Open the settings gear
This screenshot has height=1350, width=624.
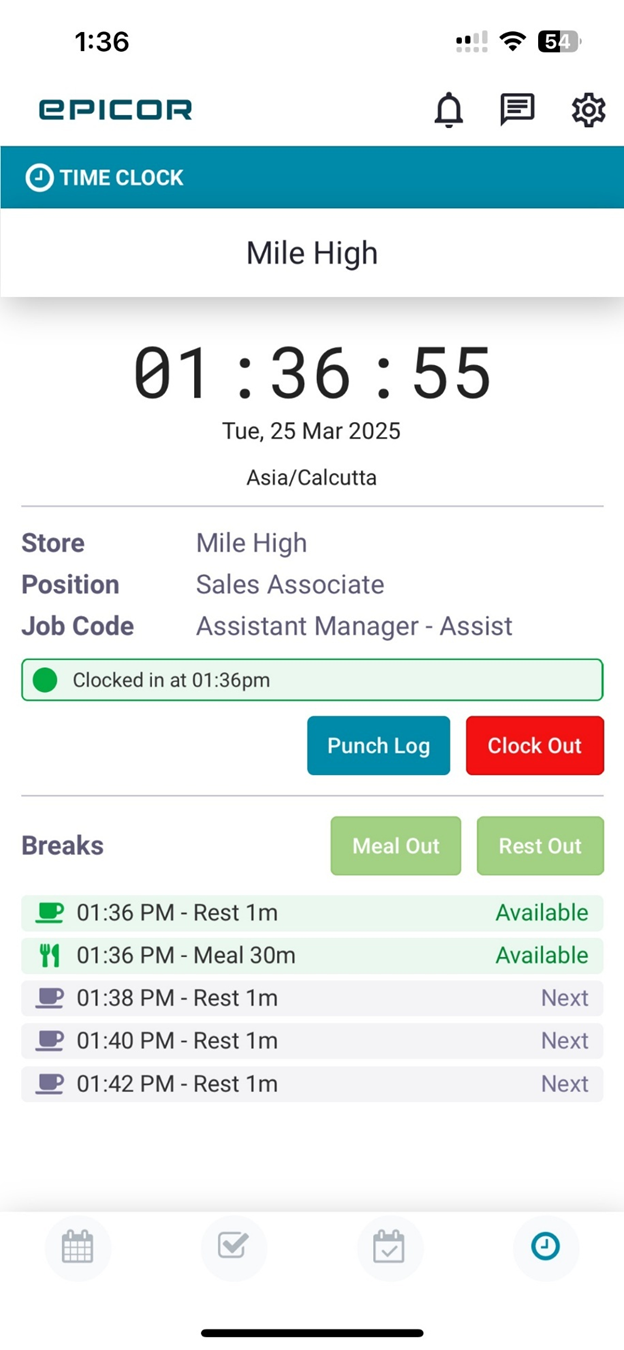[588, 110]
